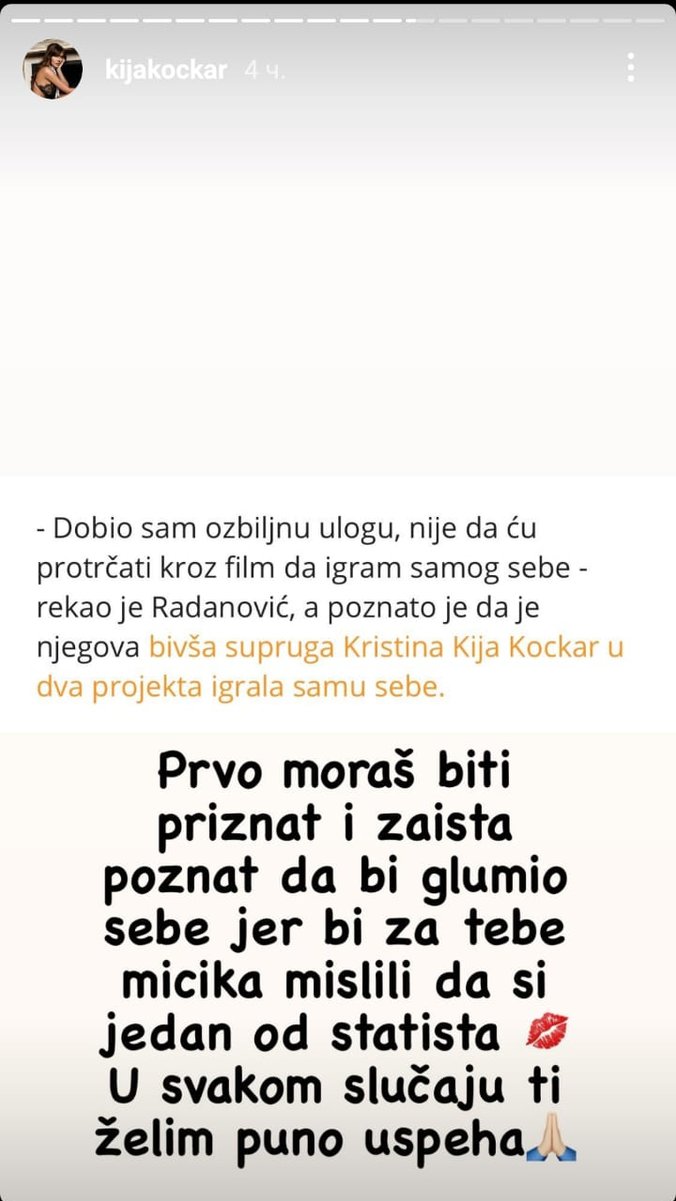Open the story options menu
Viewport: 676px width, 1201px height.
tap(630, 67)
